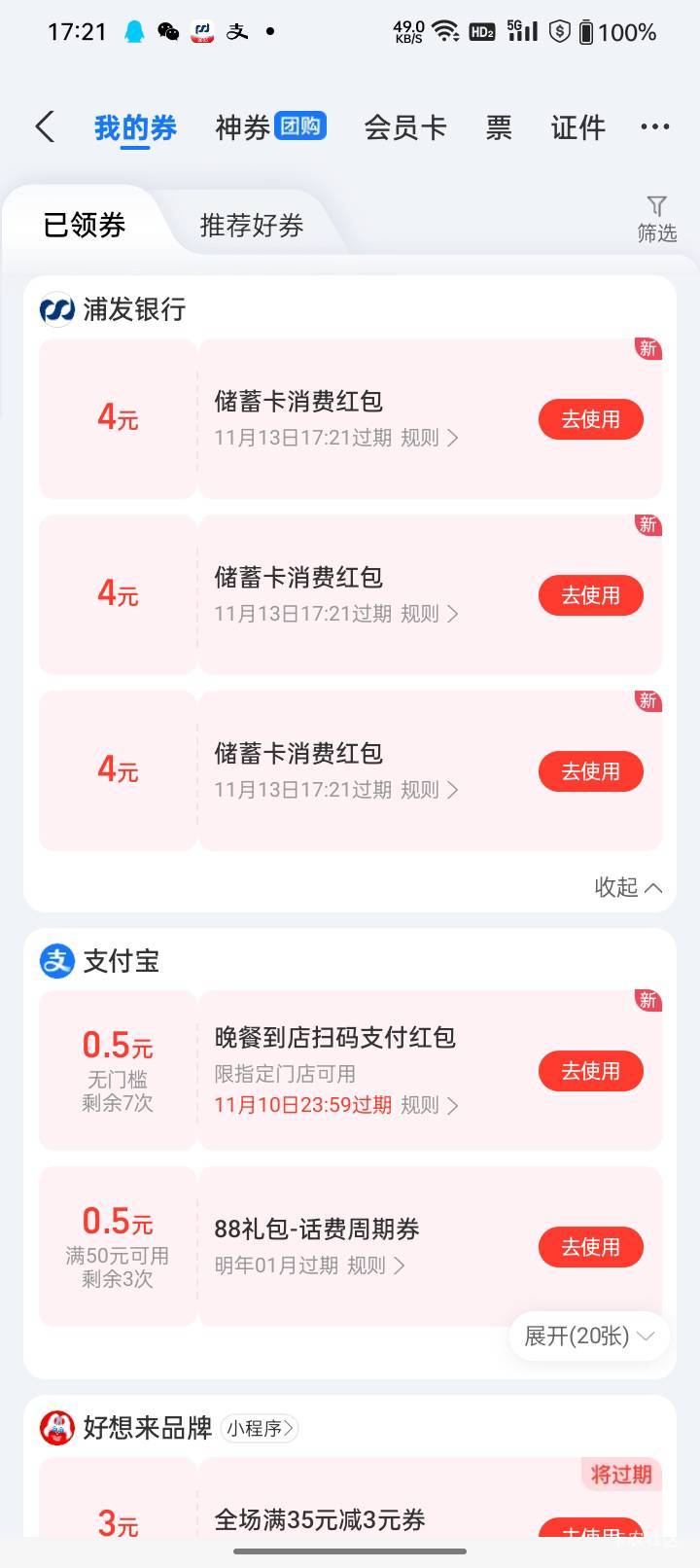Open the more options menu
700x1568 pixels.
click(654, 126)
